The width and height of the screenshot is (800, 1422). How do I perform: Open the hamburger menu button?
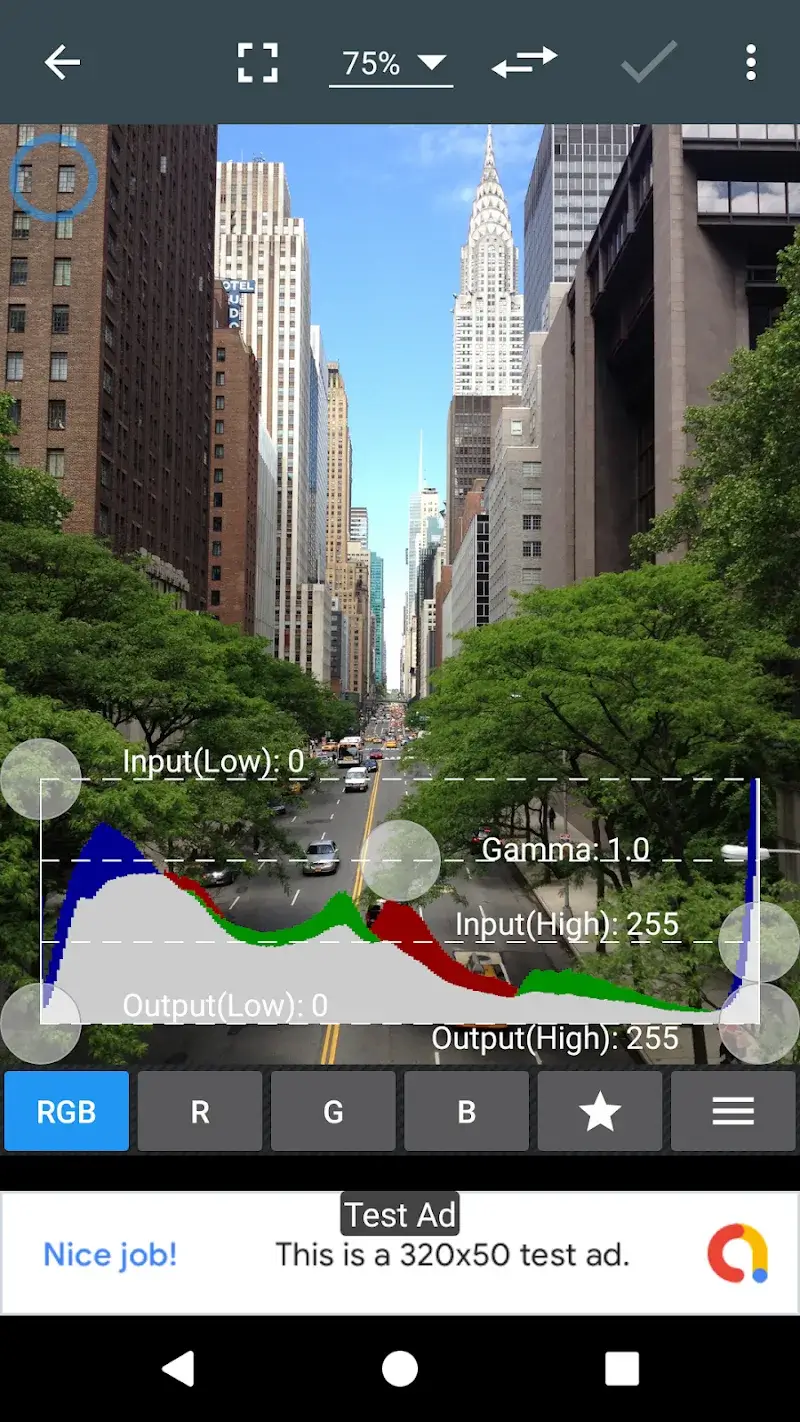[733, 1111]
